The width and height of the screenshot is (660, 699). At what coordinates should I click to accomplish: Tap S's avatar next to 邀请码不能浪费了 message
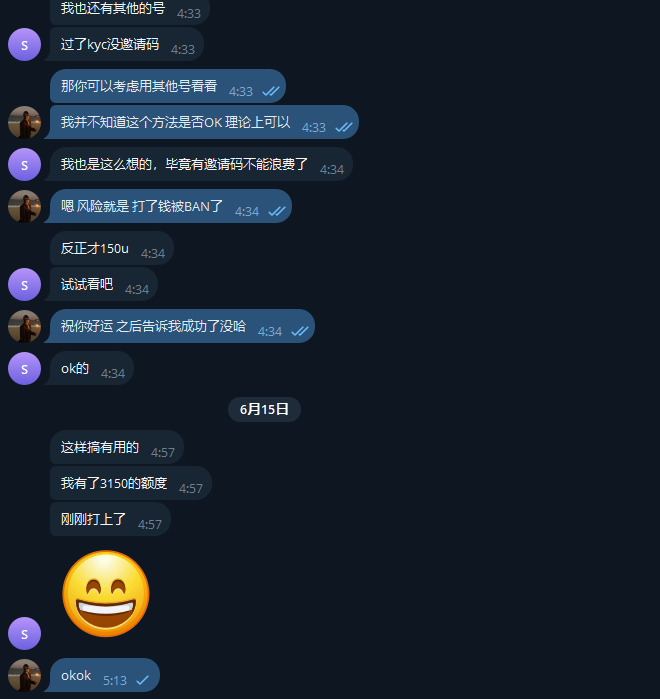(24, 165)
